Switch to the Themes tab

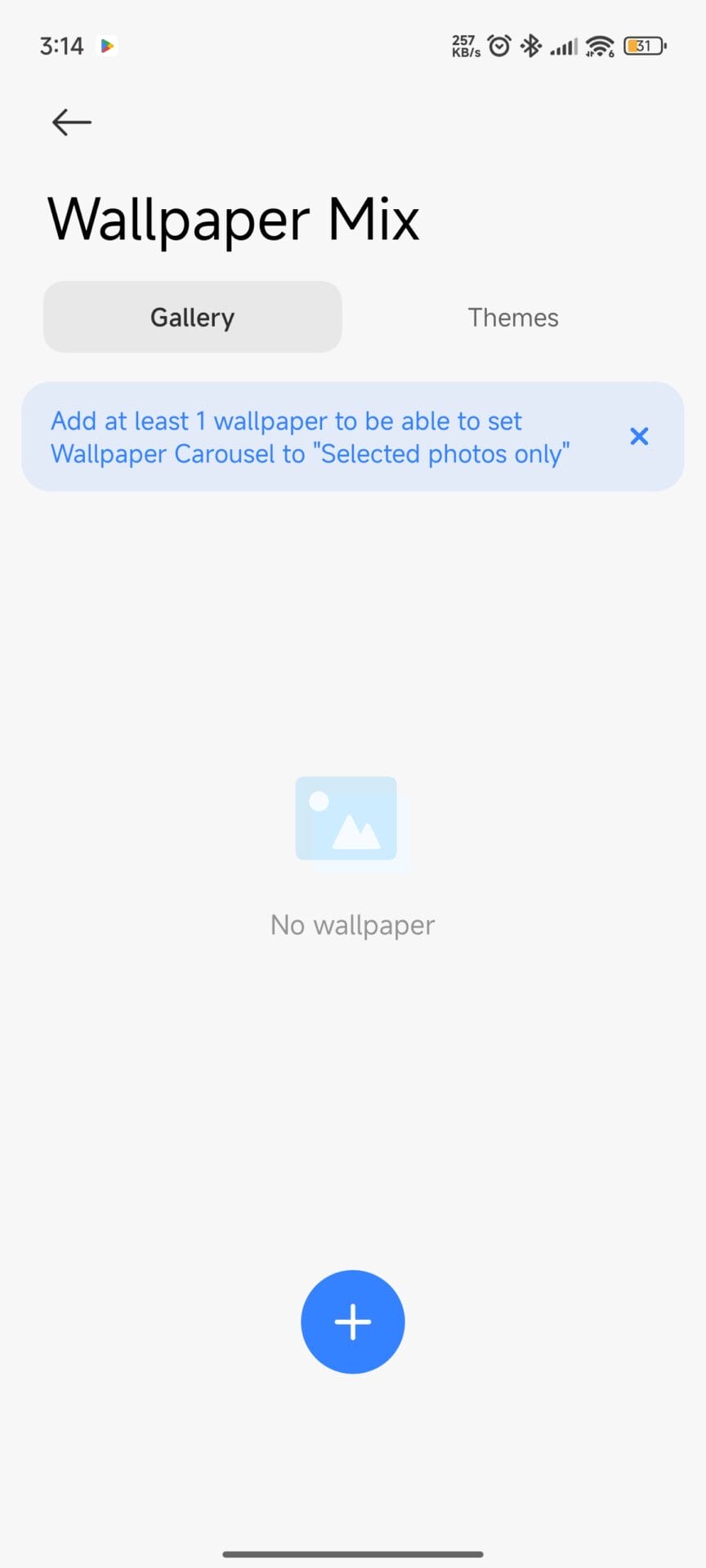[512, 317]
